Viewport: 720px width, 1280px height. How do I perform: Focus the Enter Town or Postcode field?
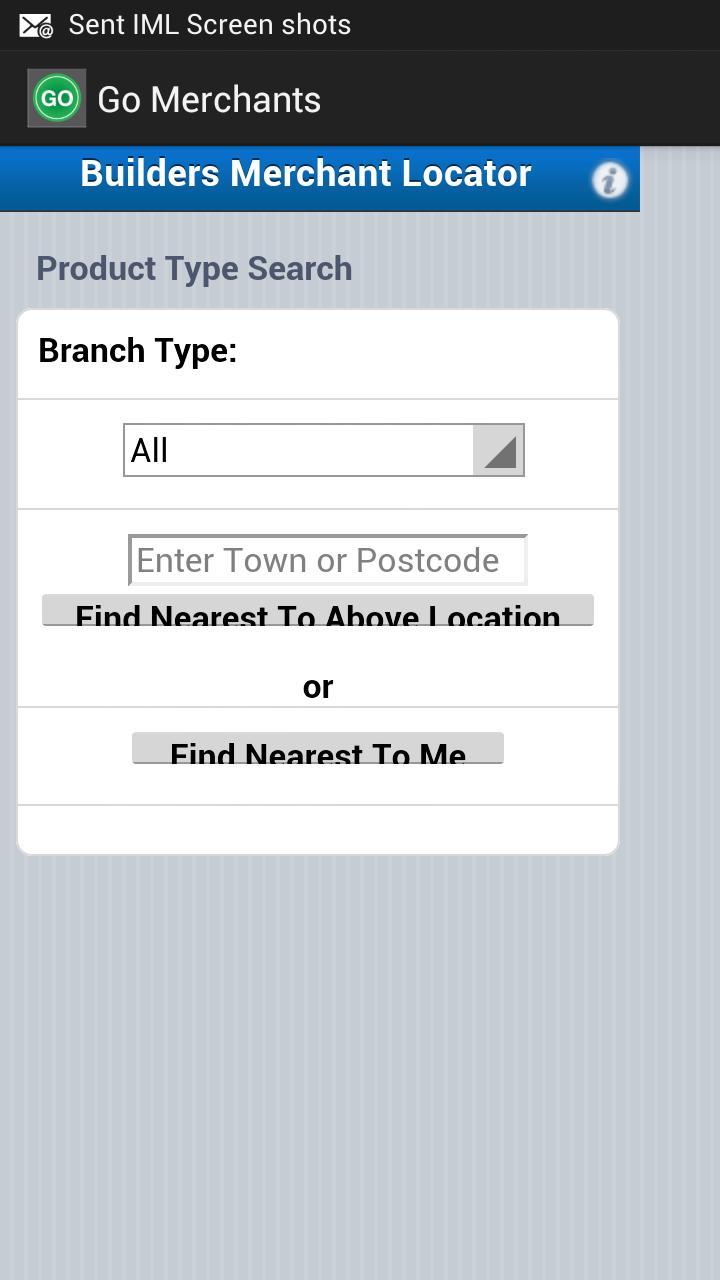point(327,560)
